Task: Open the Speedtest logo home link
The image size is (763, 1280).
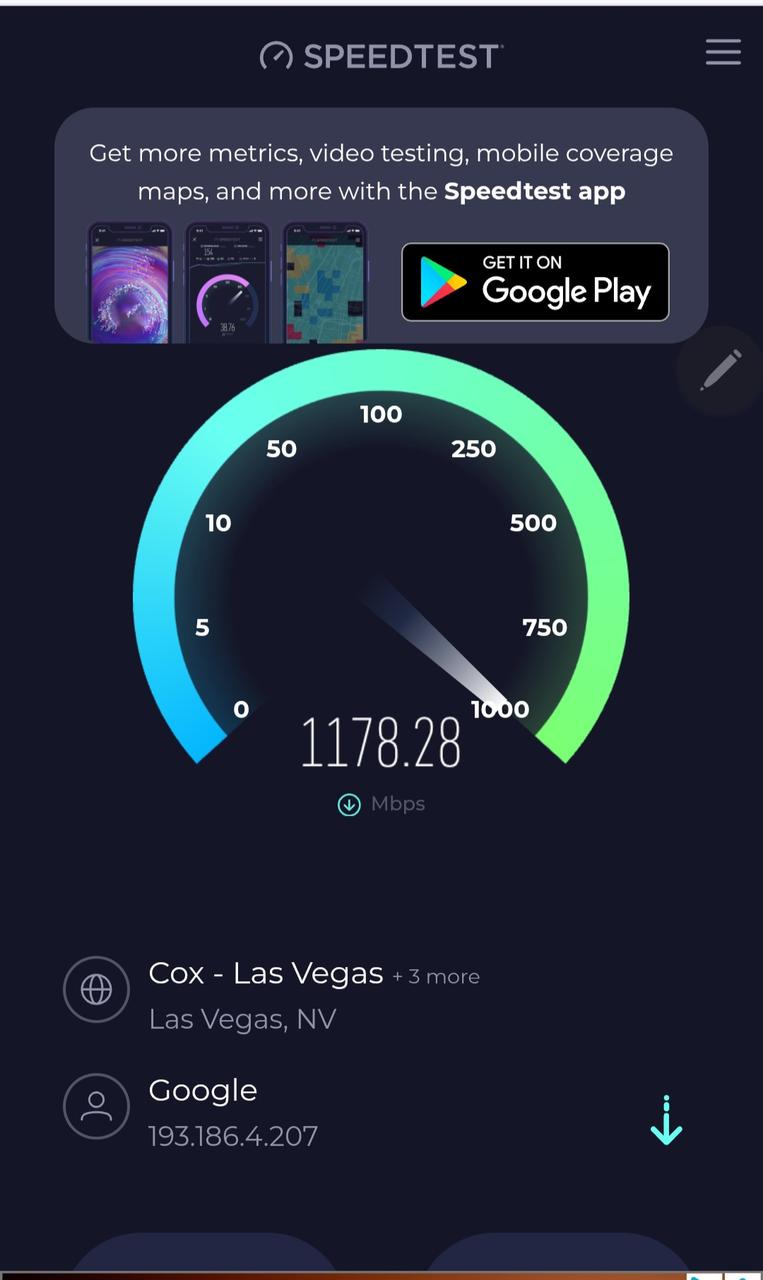Action: coord(381,56)
